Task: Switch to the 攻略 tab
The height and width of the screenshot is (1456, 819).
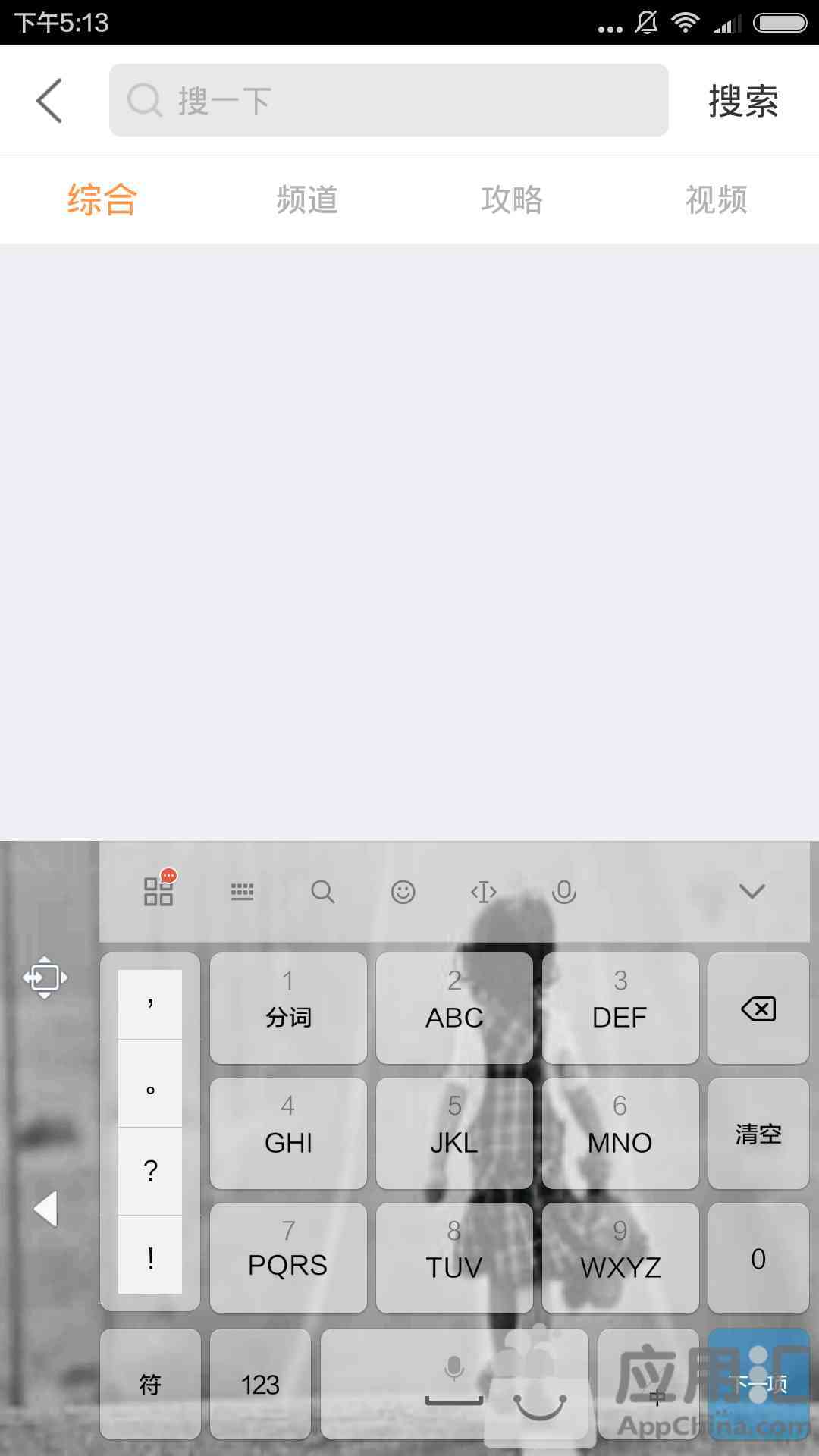Action: (x=512, y=200)
